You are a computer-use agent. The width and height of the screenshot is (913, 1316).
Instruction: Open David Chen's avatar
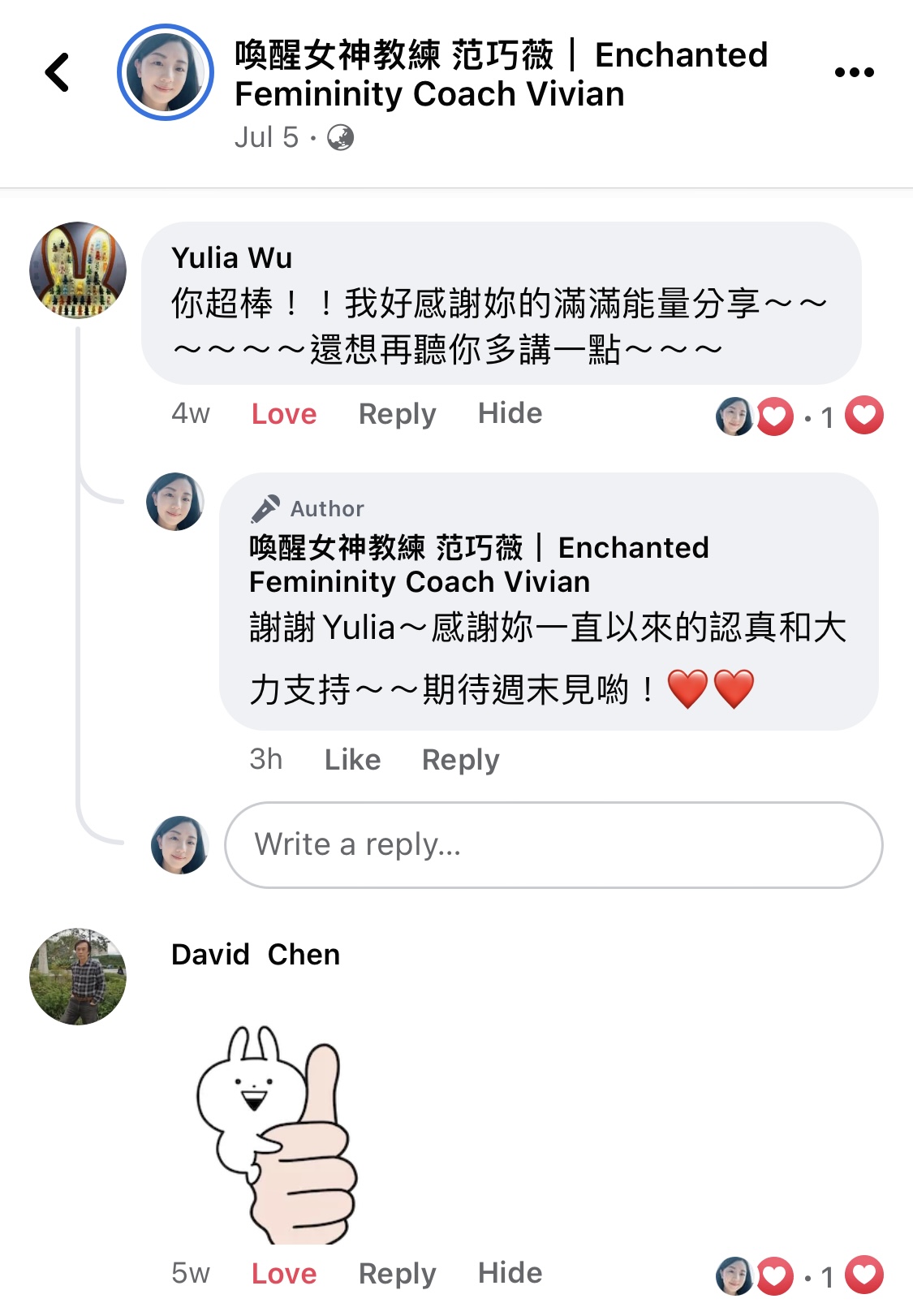(78, 977)
